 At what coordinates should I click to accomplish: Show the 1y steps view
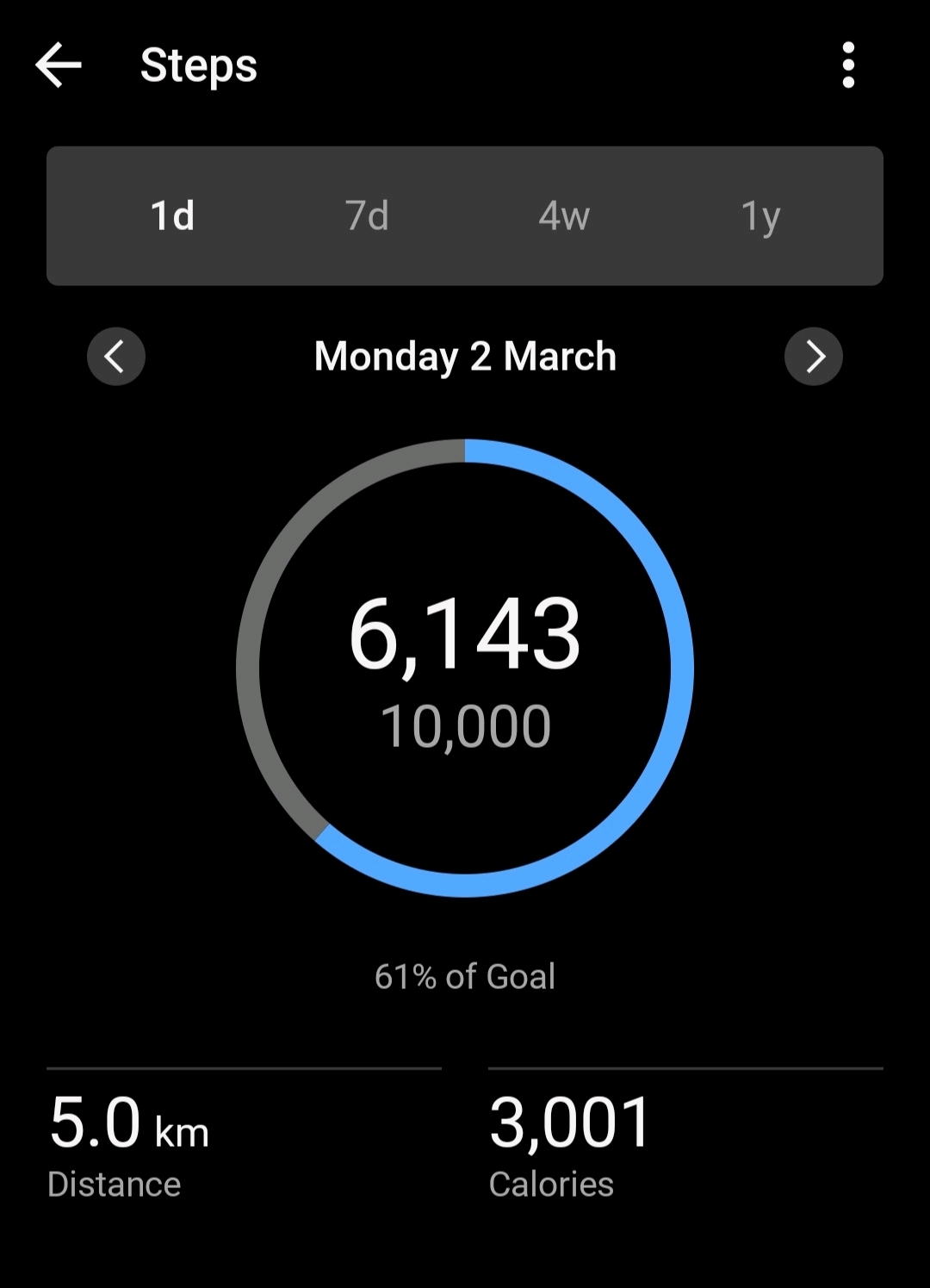pyautogui.click(x=760, y=215)
